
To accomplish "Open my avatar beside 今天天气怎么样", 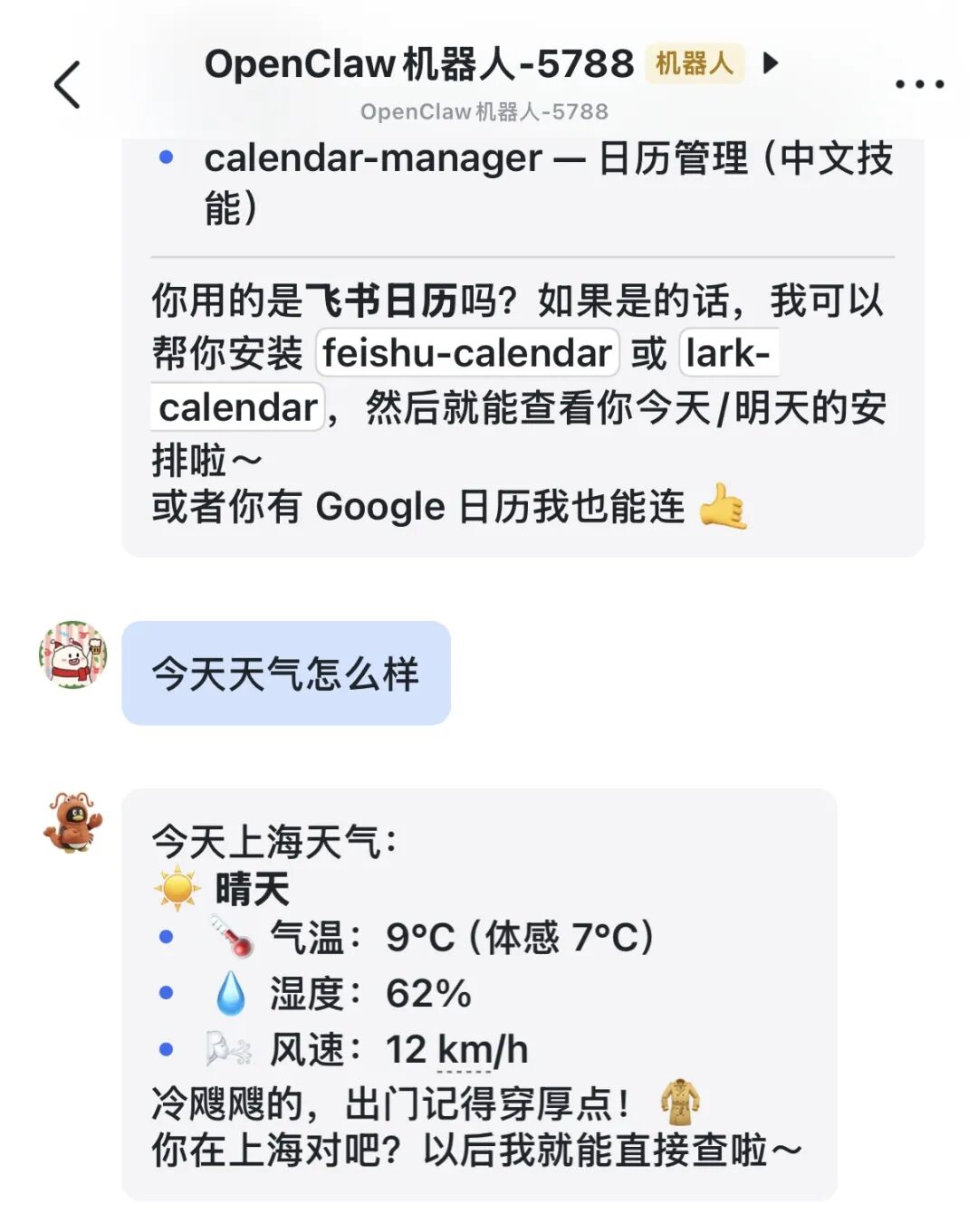I will pyautogui.click(x=72, y=654).
